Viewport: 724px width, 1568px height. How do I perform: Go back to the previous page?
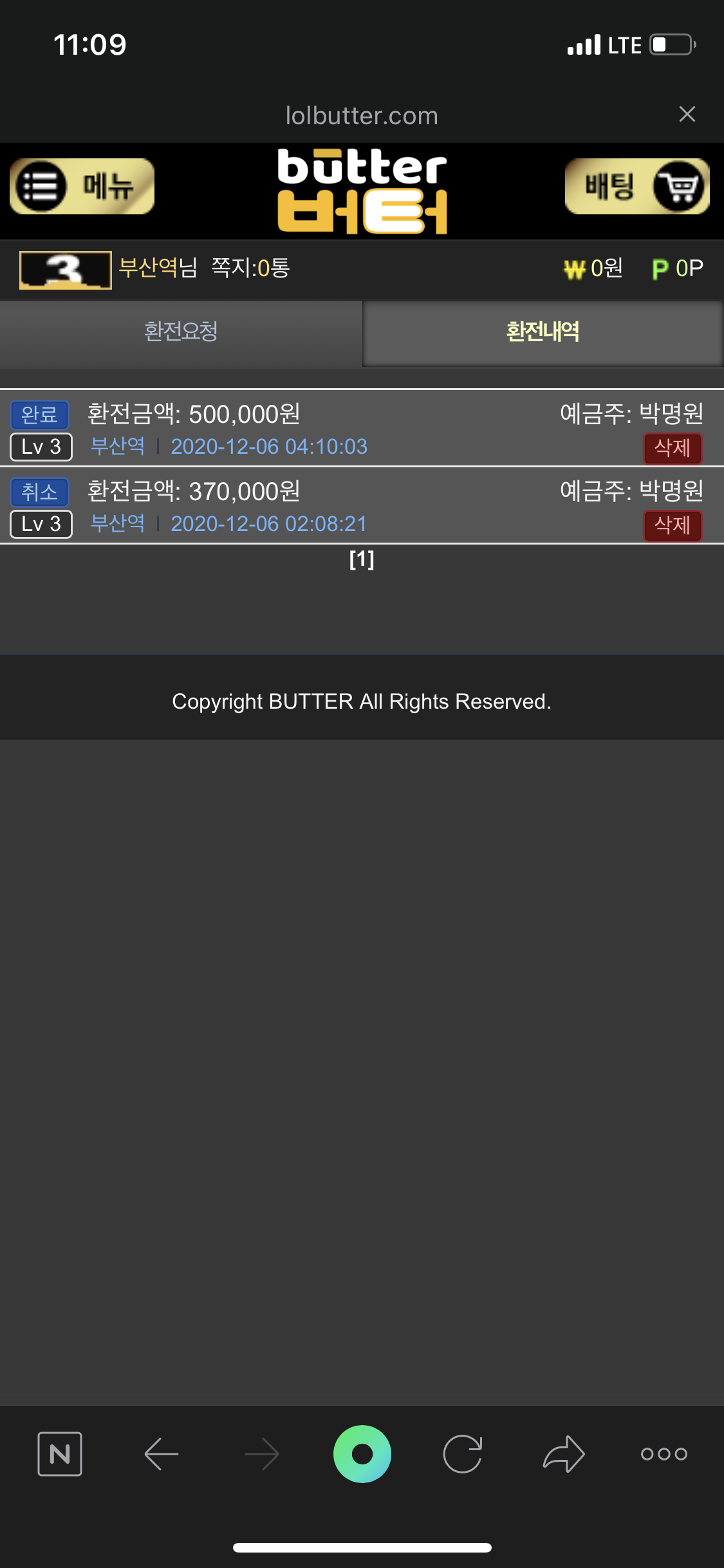pyautogui.click(x=161, y=1453)
